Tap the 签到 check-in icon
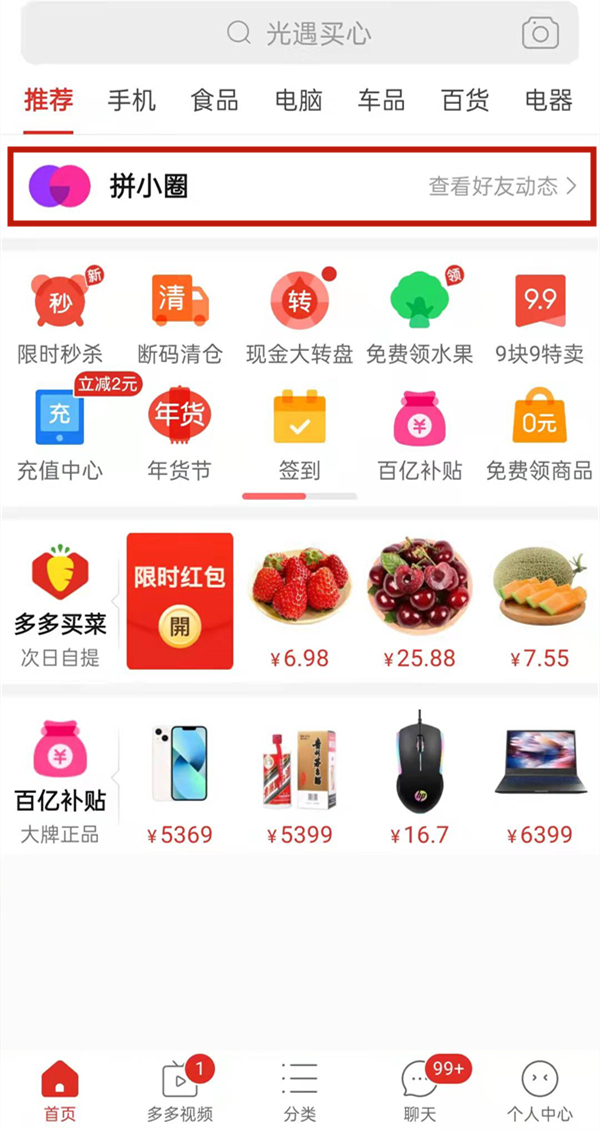 [299, 432]
